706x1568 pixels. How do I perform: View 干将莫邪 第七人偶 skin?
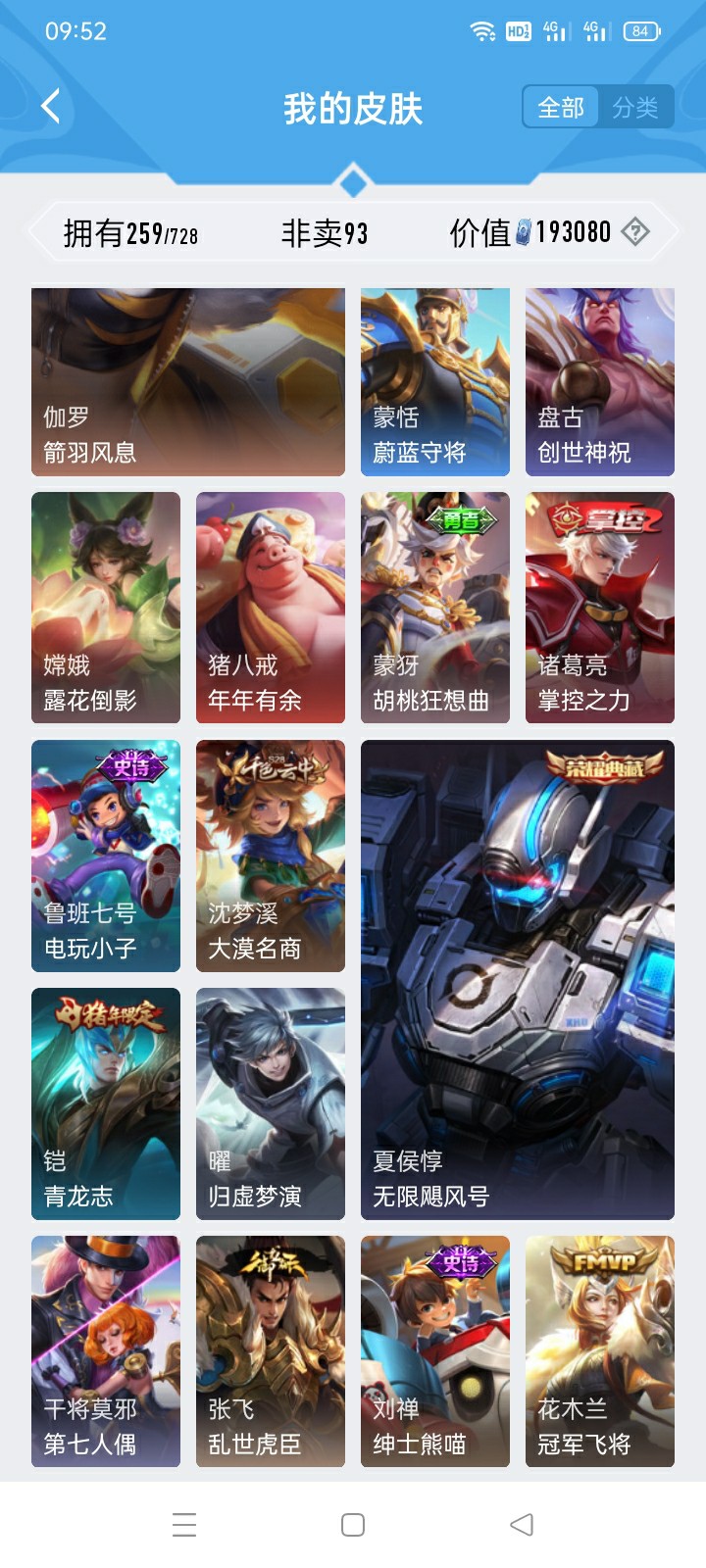tap(106, 1351)
